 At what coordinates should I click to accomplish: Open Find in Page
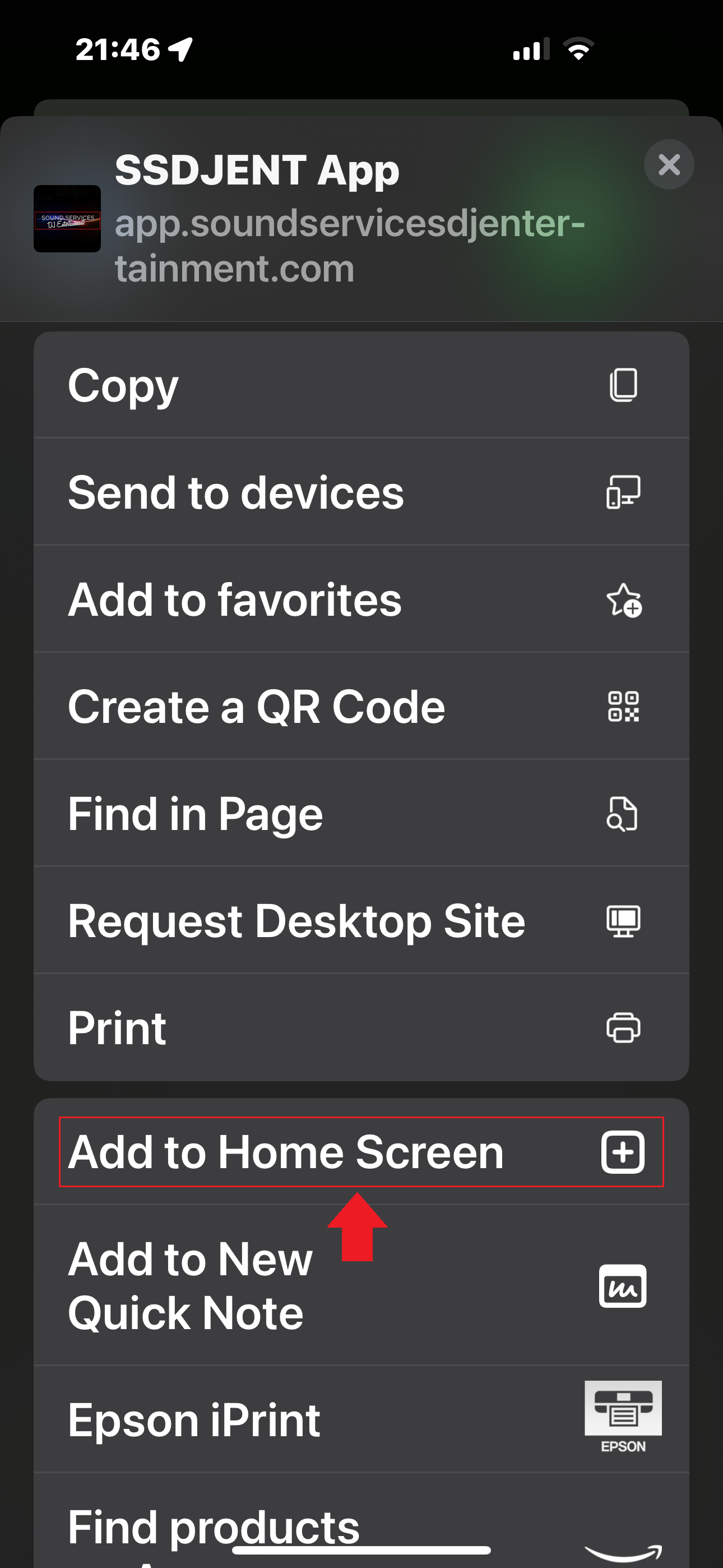click(361, 813)
